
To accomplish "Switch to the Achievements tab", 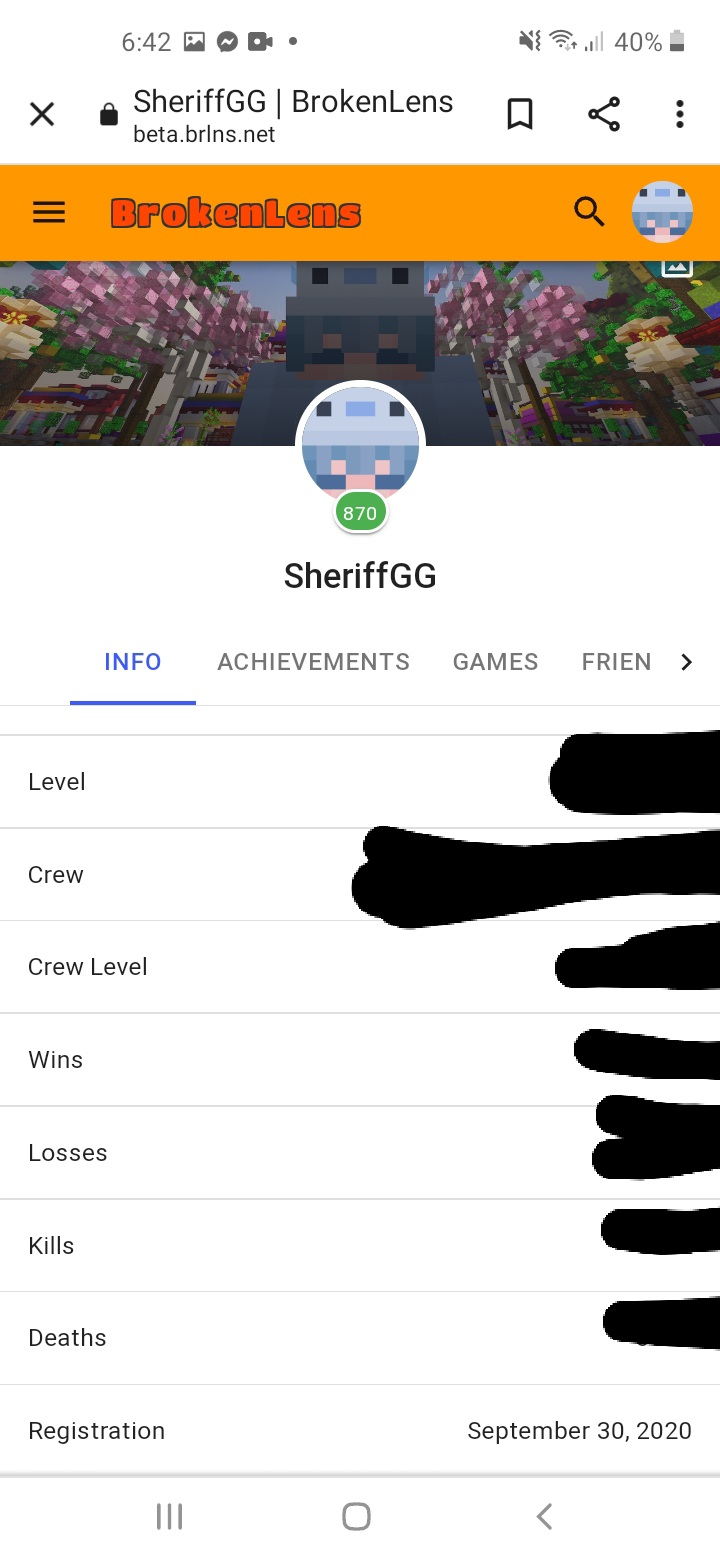I will coord(313,662).
